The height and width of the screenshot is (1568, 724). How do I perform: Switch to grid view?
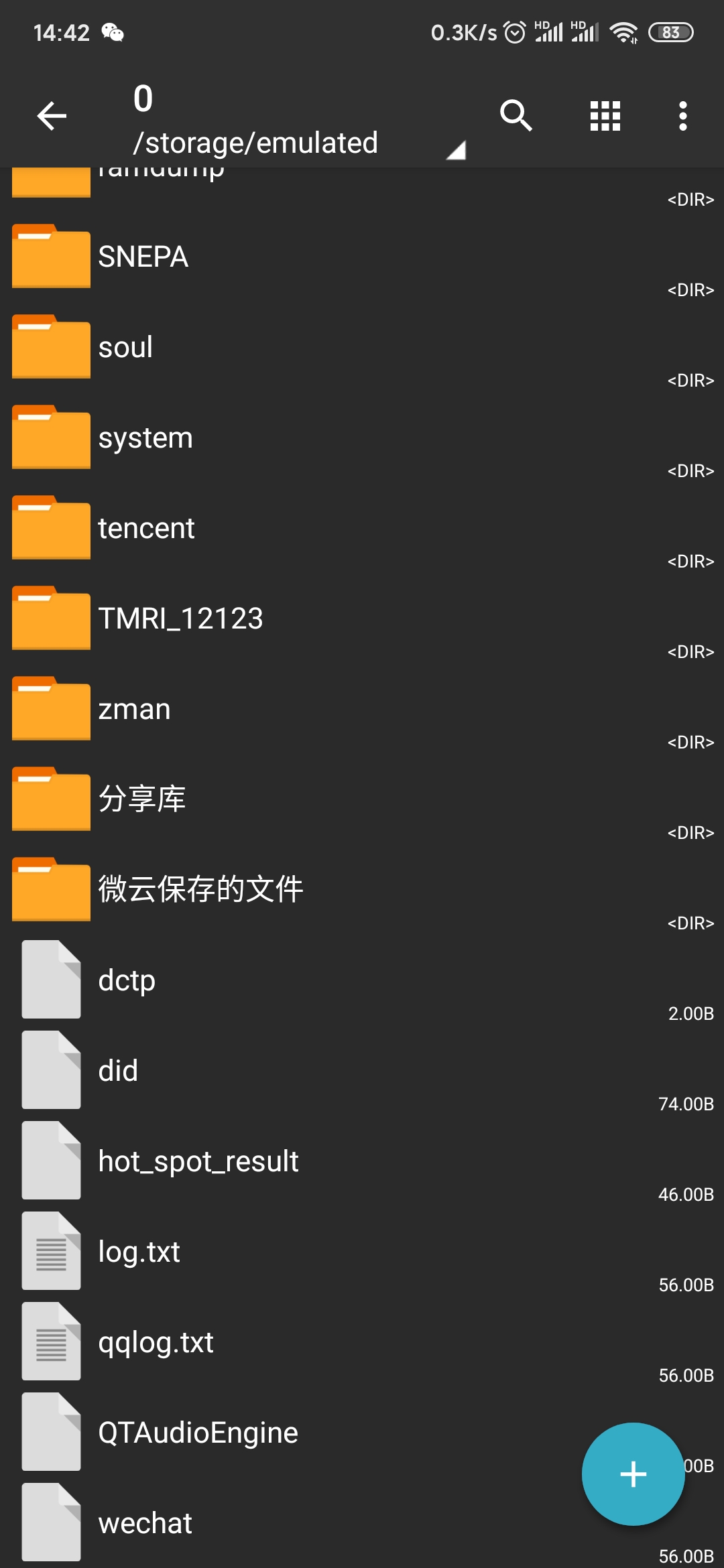pos(605,116)
